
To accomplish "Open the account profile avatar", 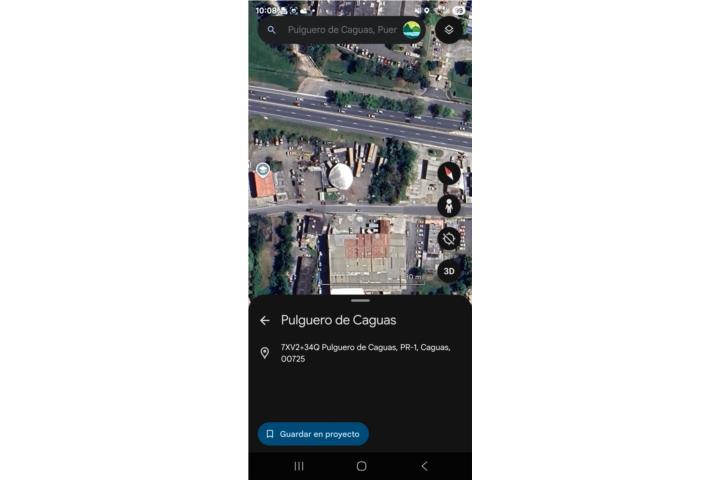I will tap(412, 30).
